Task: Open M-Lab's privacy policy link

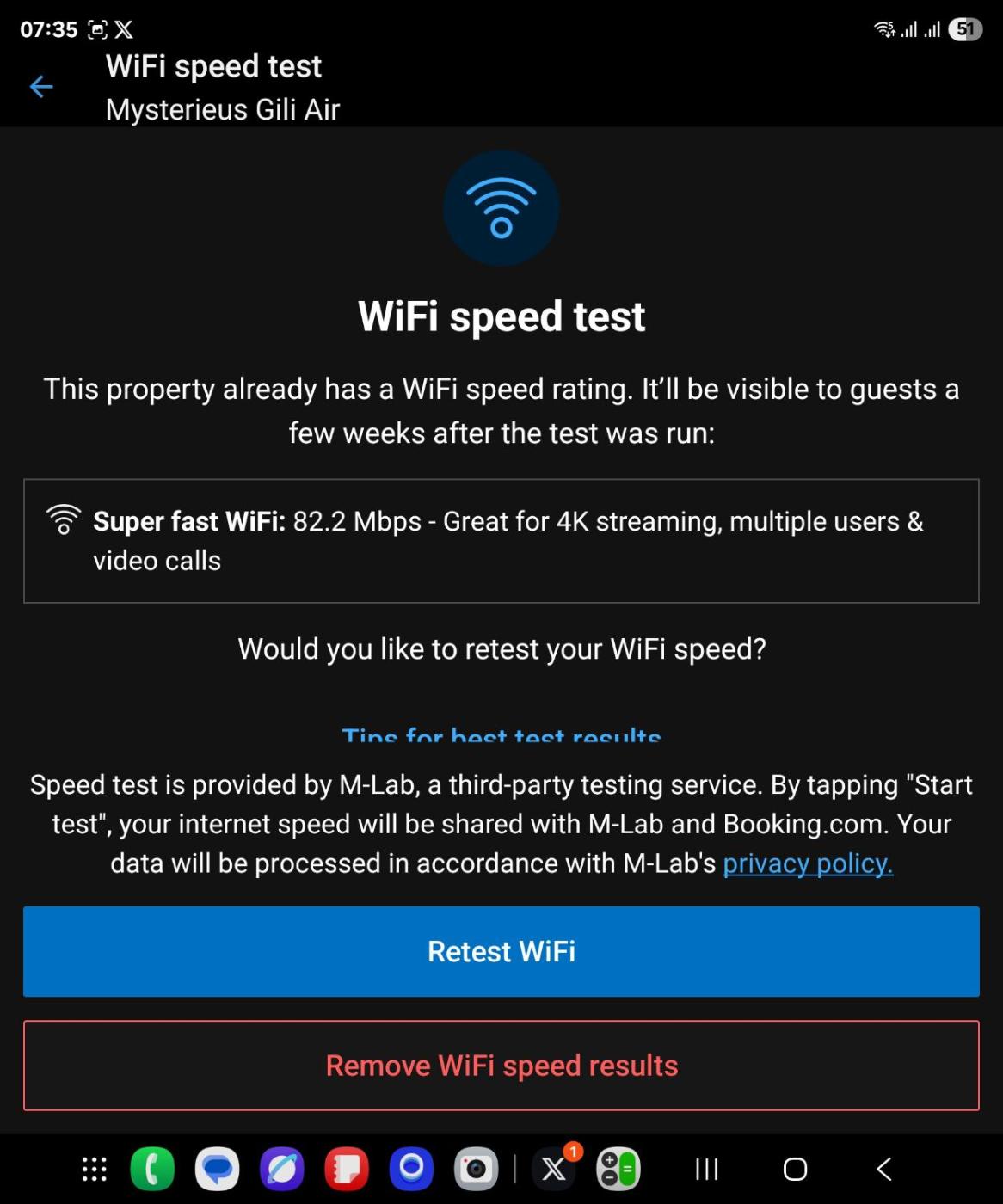Action: point(807,863)
